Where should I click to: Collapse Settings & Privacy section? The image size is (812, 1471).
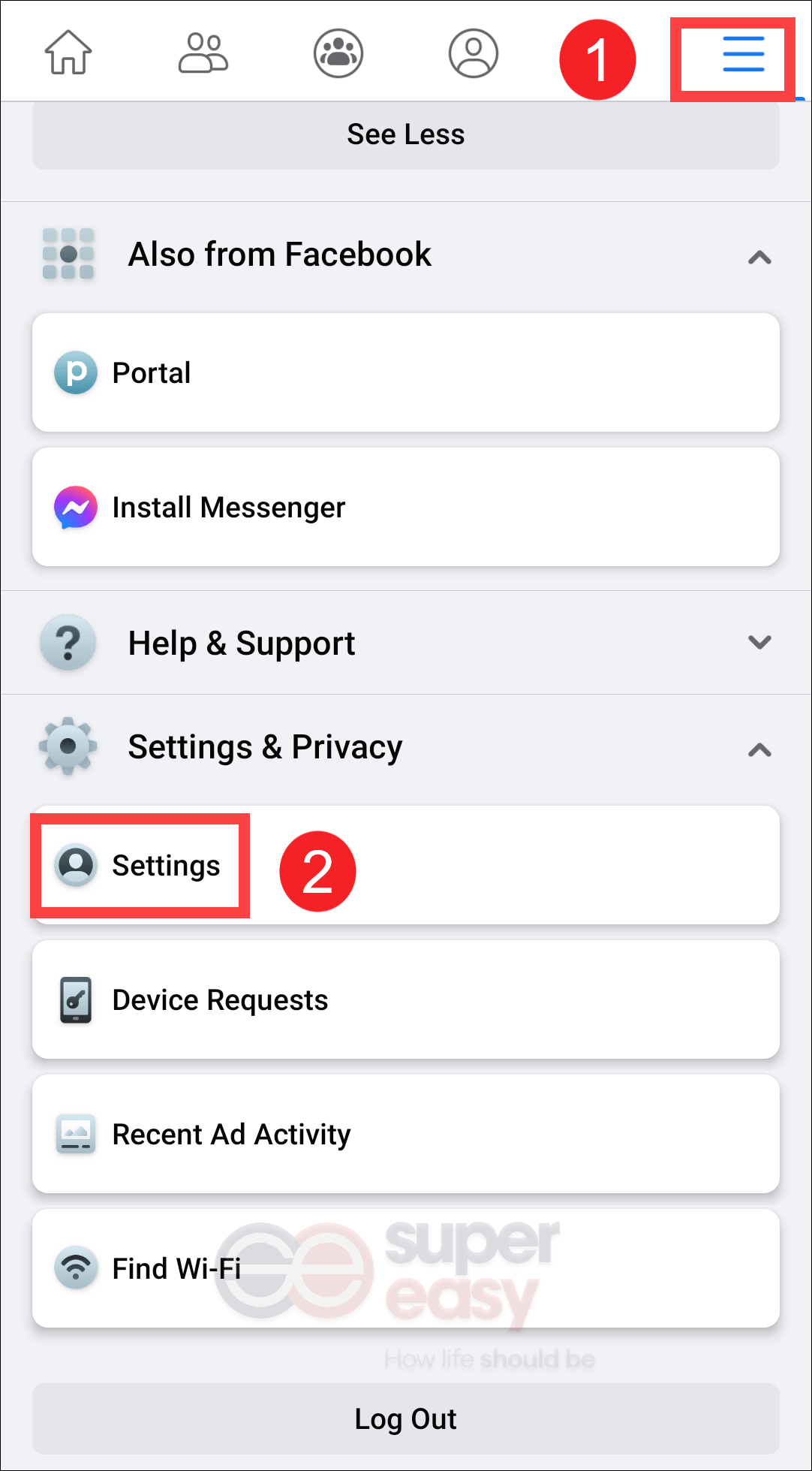(x=406, y=747)
